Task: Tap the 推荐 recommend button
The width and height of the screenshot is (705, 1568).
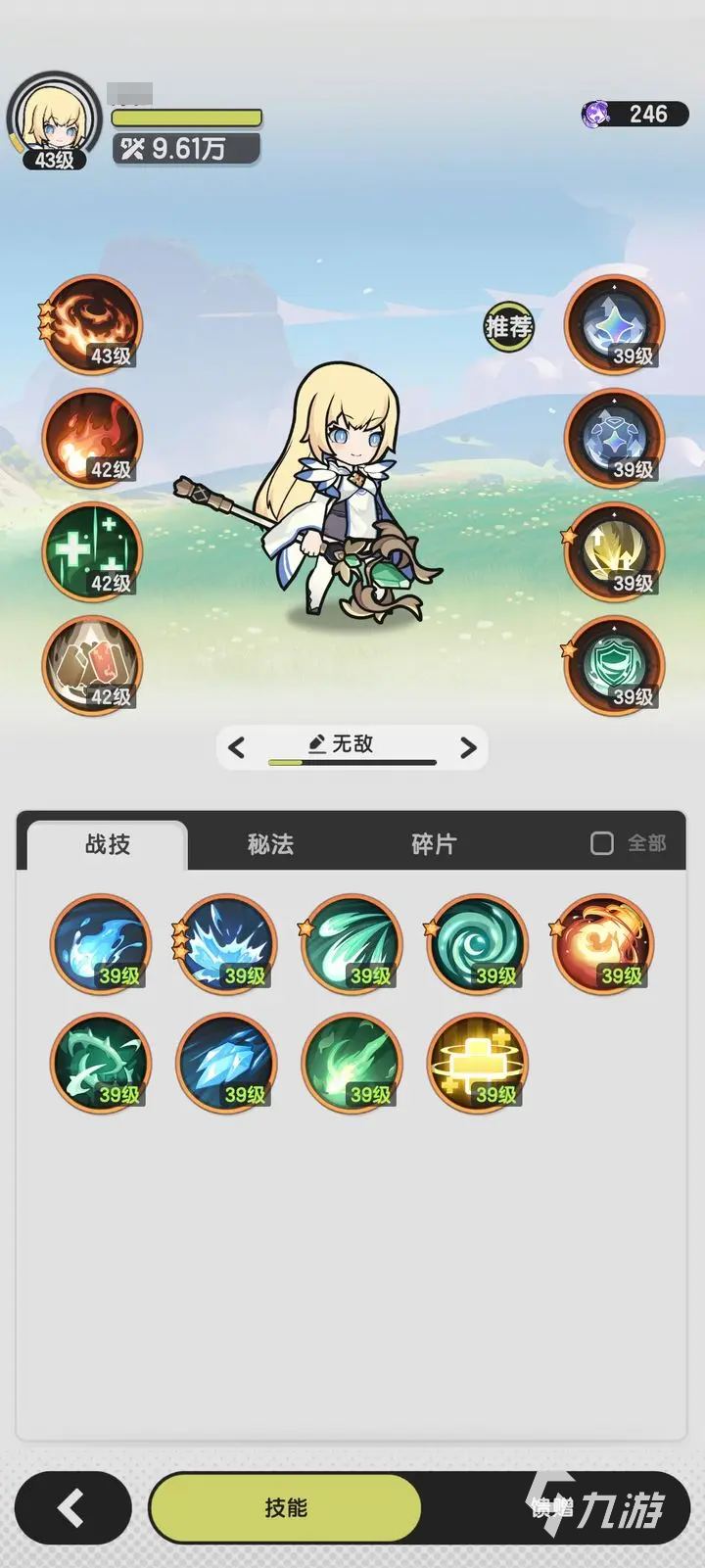Action: (x=509, y=326)
